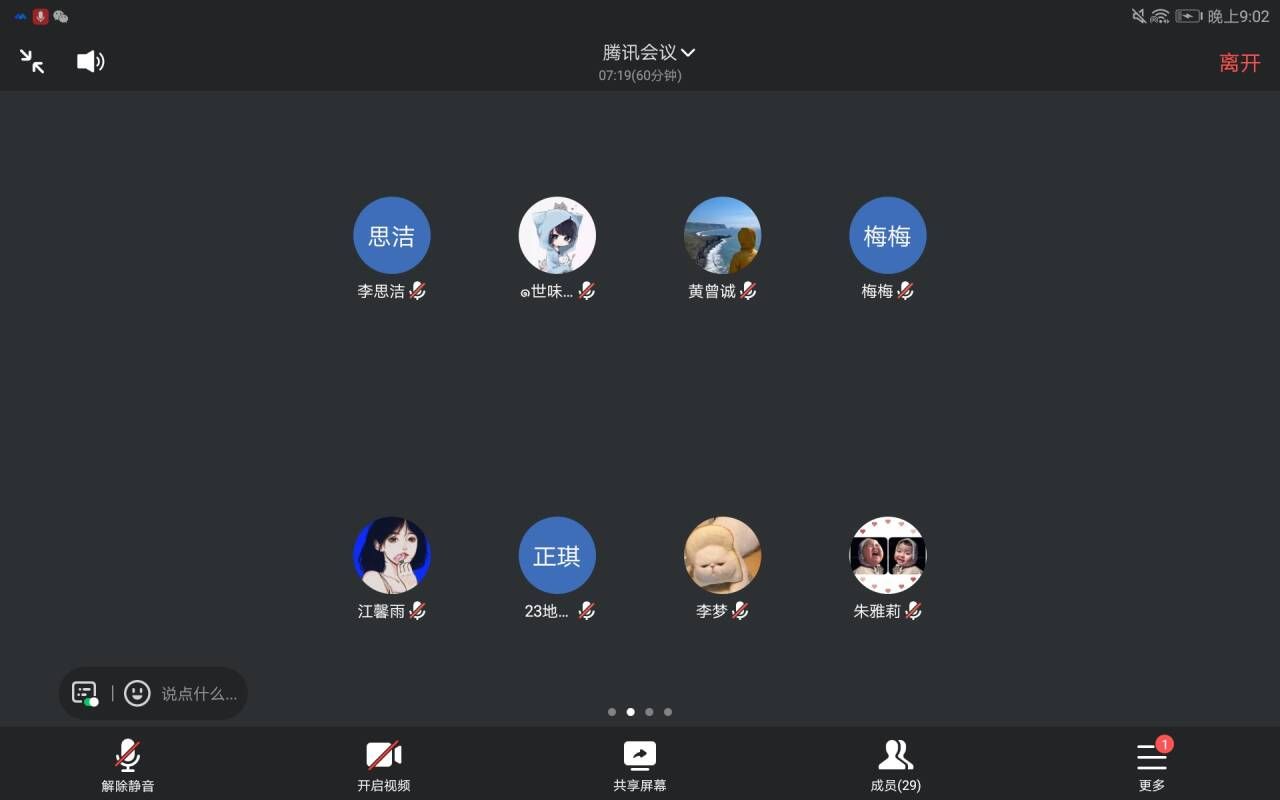Toggle the speaker audio output
1280x800 pixels.
90,62
